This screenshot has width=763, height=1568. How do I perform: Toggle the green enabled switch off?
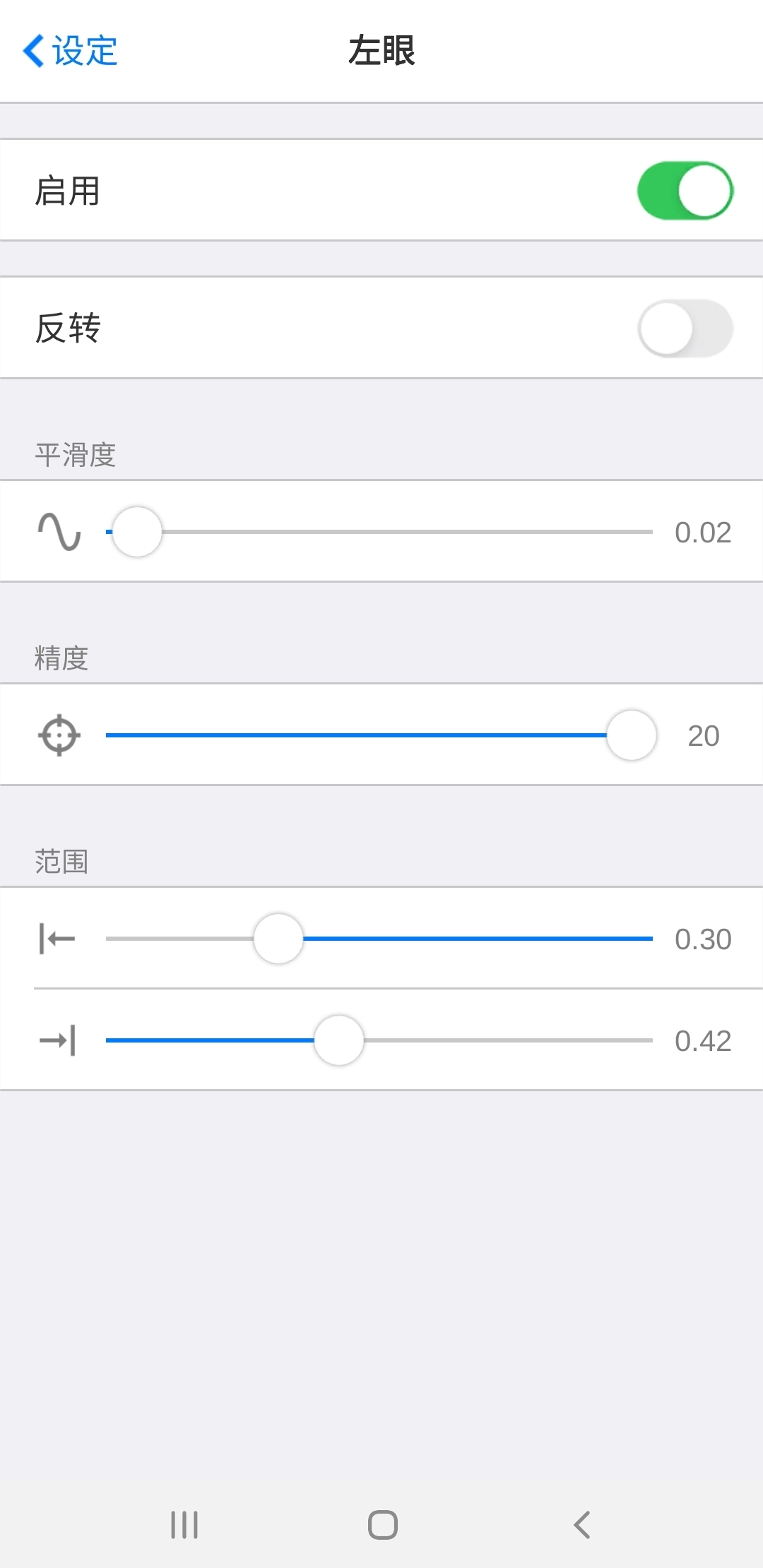pos(685,189)
